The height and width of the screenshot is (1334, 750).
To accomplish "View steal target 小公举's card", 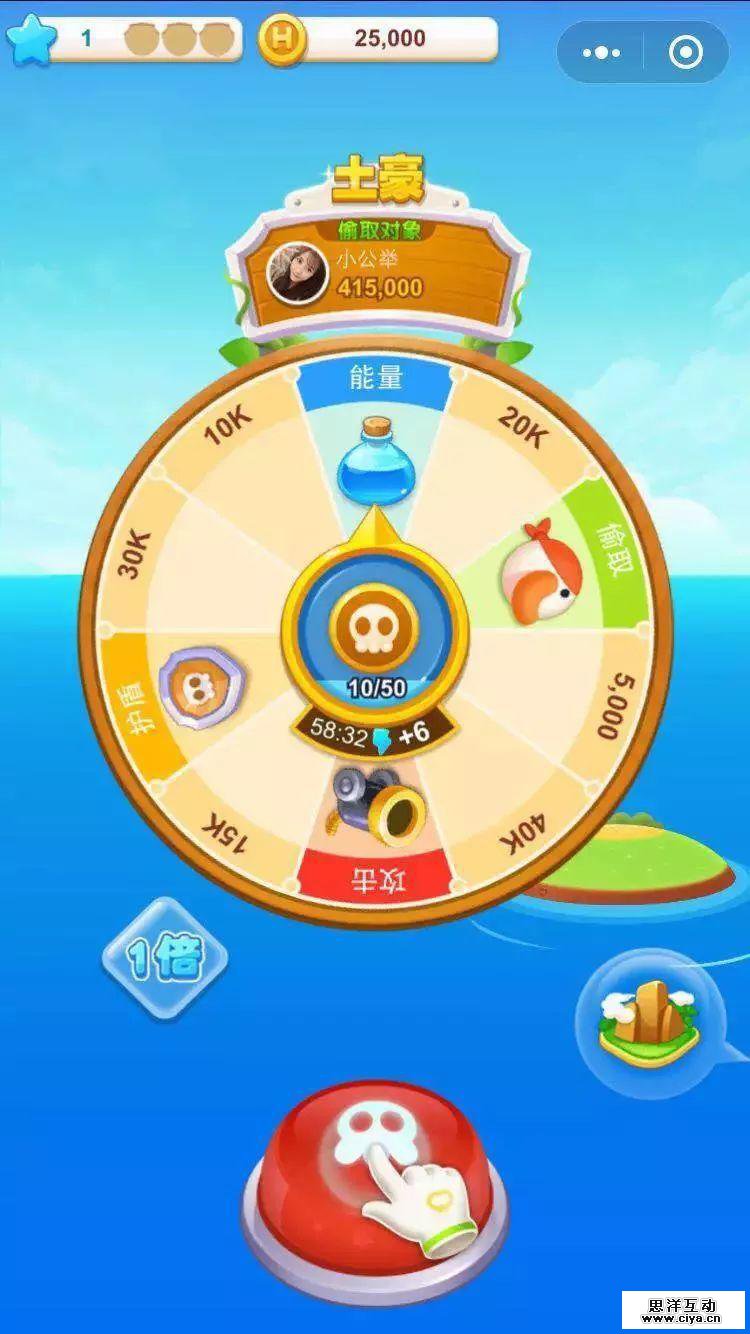I will point(375,272).
